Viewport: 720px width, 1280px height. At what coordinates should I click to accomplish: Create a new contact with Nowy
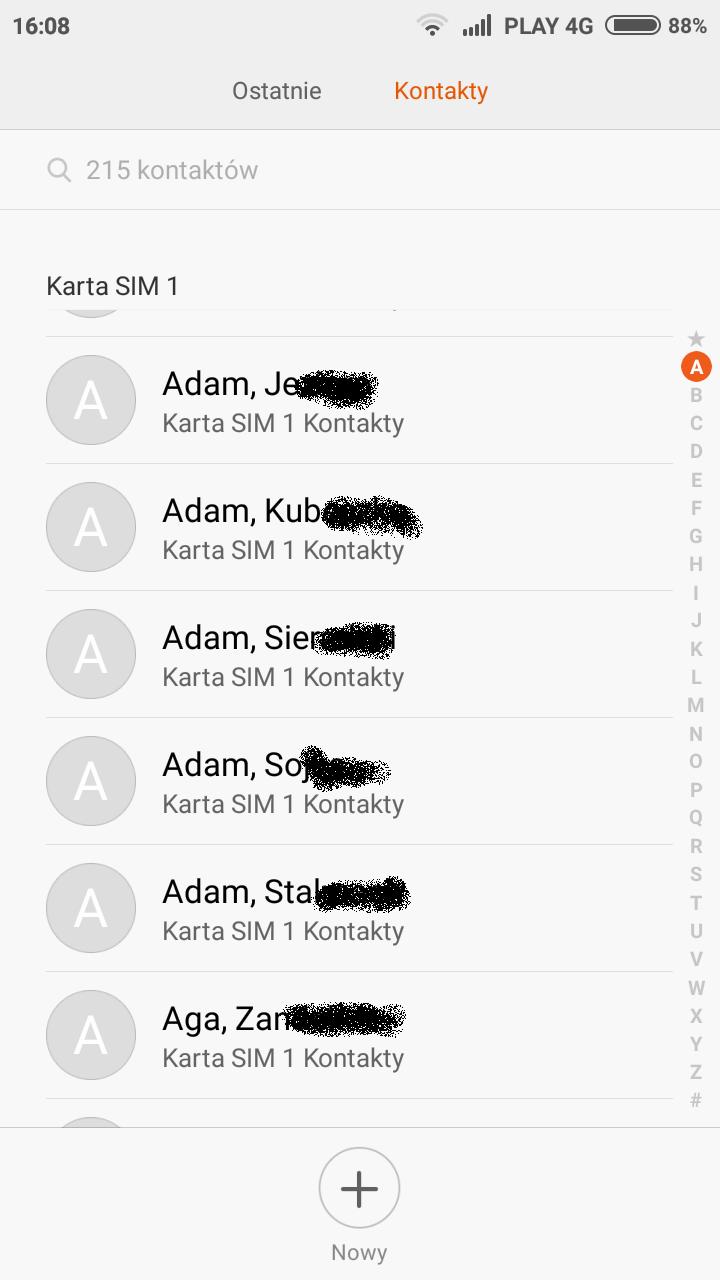359,1188
